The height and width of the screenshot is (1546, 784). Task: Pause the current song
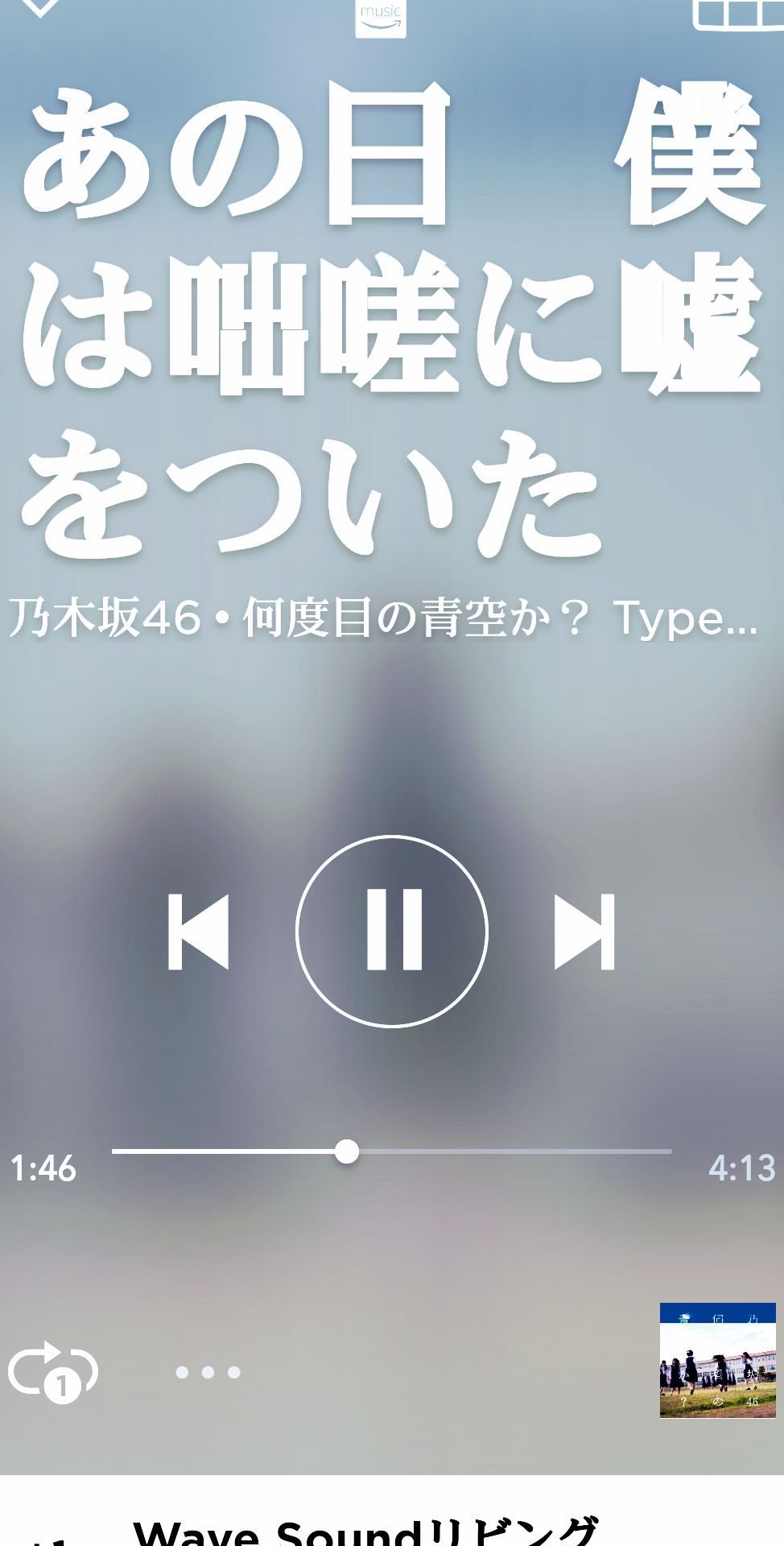coord(392,932)
